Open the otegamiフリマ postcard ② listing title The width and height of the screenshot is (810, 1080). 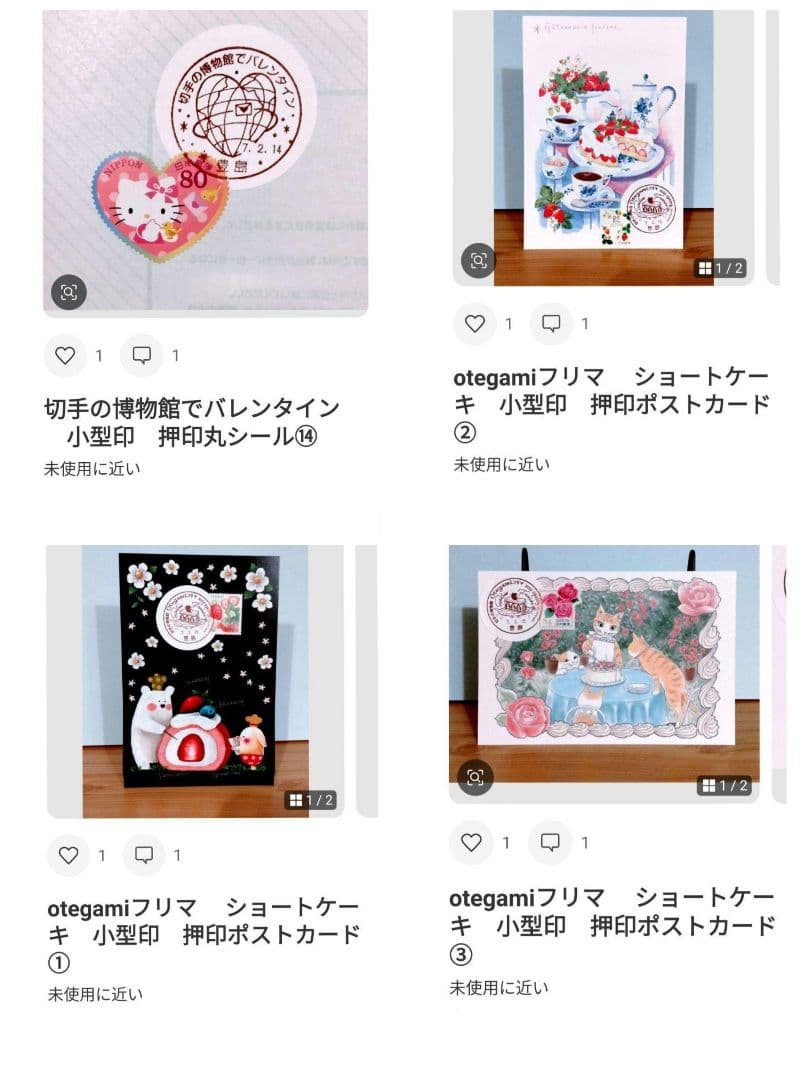click(x=612, y=397)
